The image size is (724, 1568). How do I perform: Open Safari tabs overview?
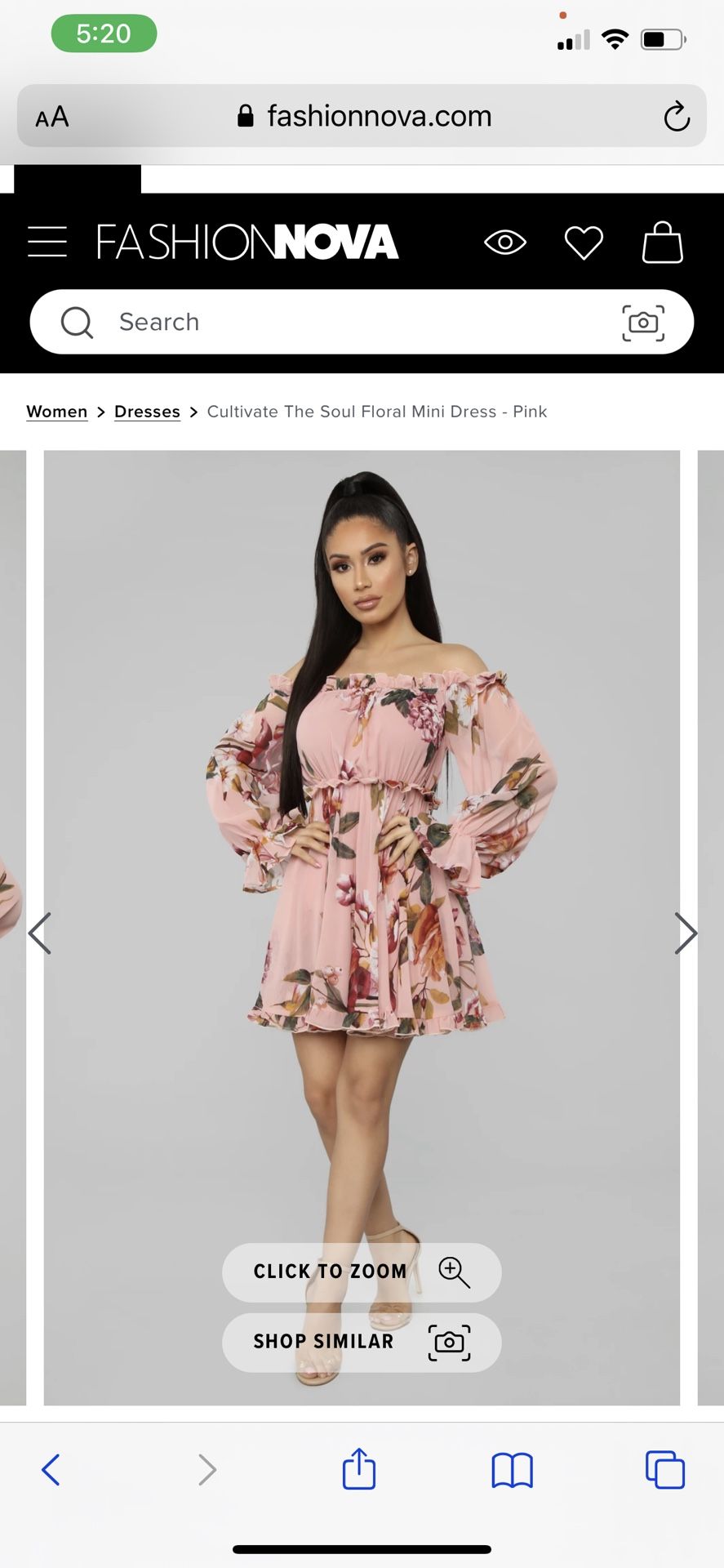(x=665, y=1469)
